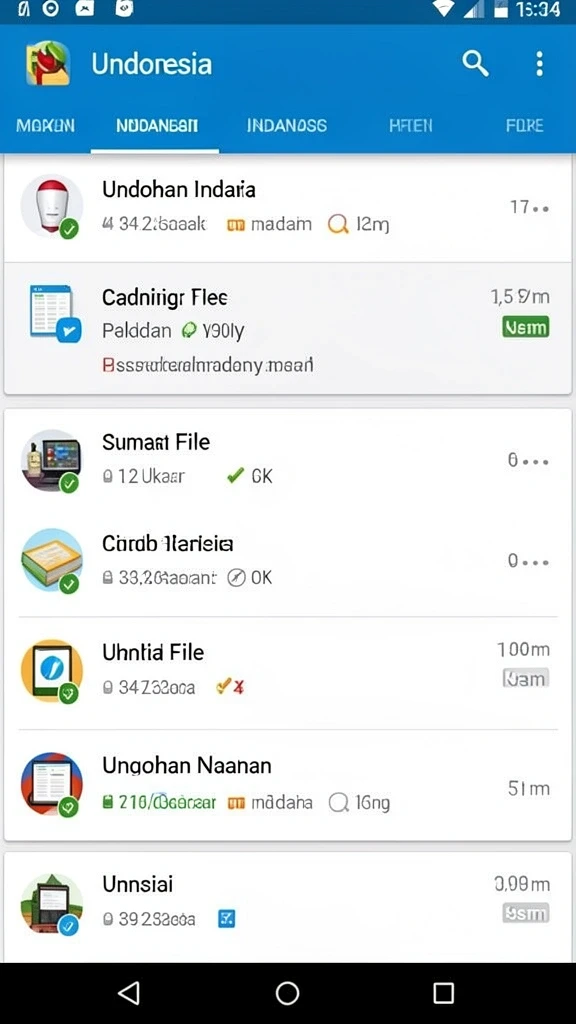576x1024 pixels.
Task: Open the Sumant File row
Action: point(288,460)
